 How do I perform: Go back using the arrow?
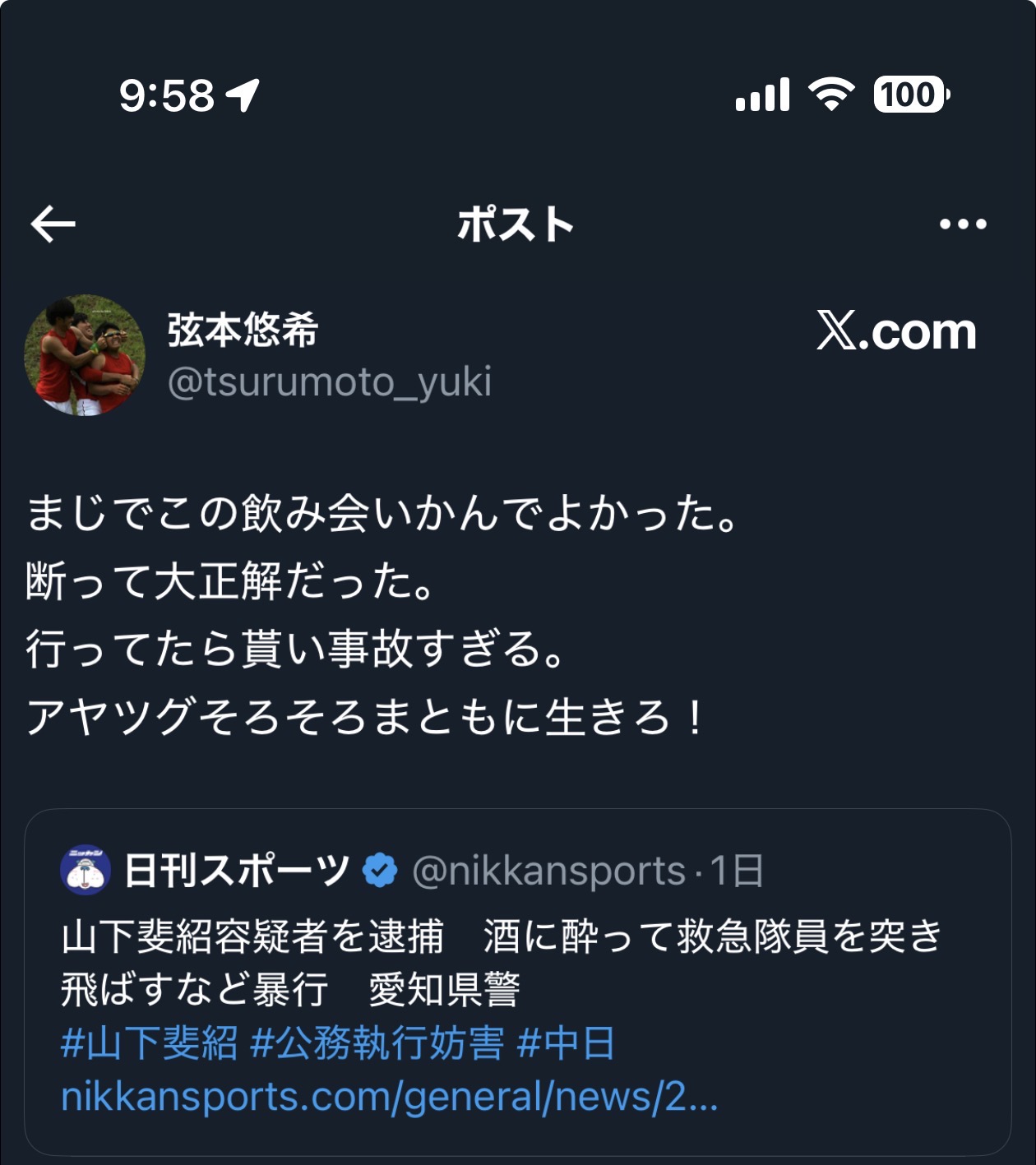coord(53,224)
